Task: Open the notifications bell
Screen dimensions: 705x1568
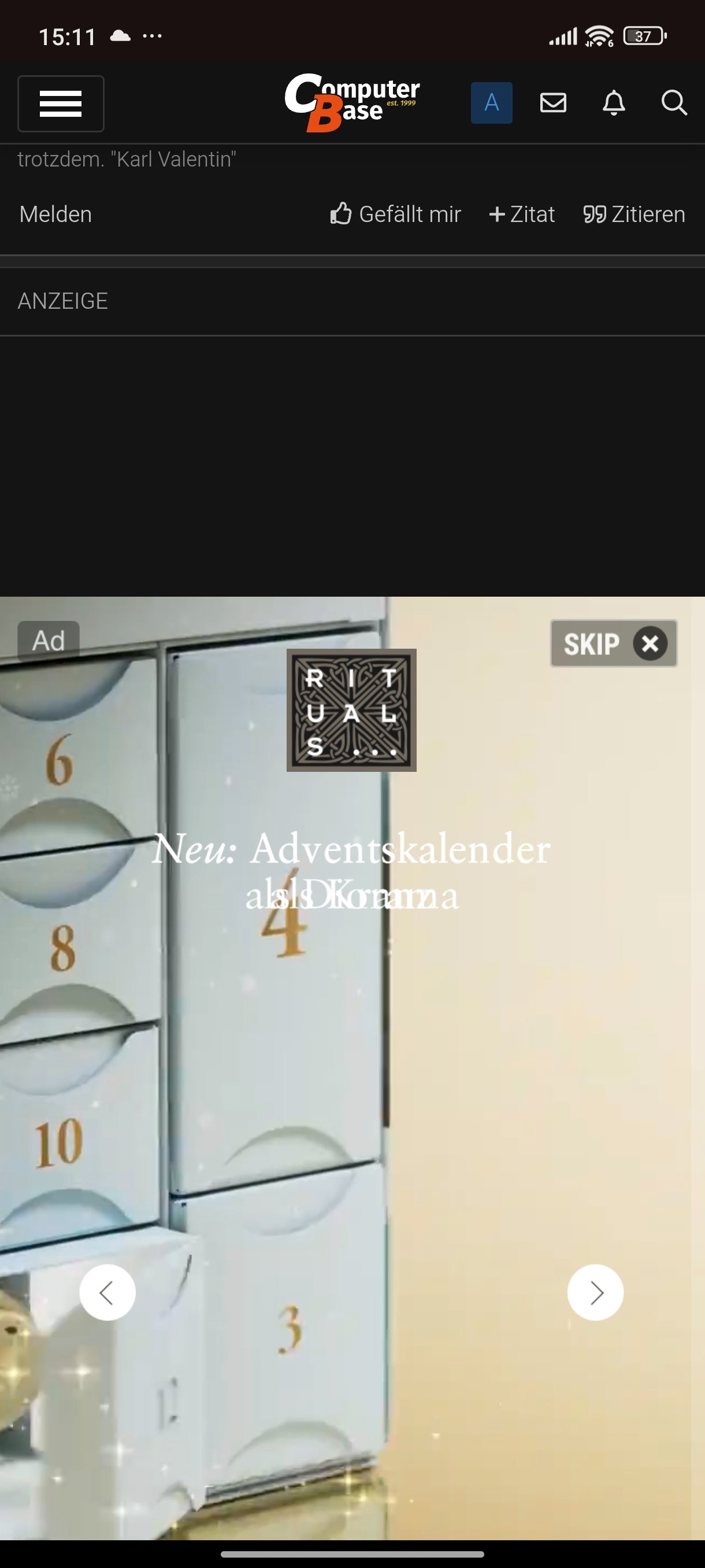Action: coord(613,103)
